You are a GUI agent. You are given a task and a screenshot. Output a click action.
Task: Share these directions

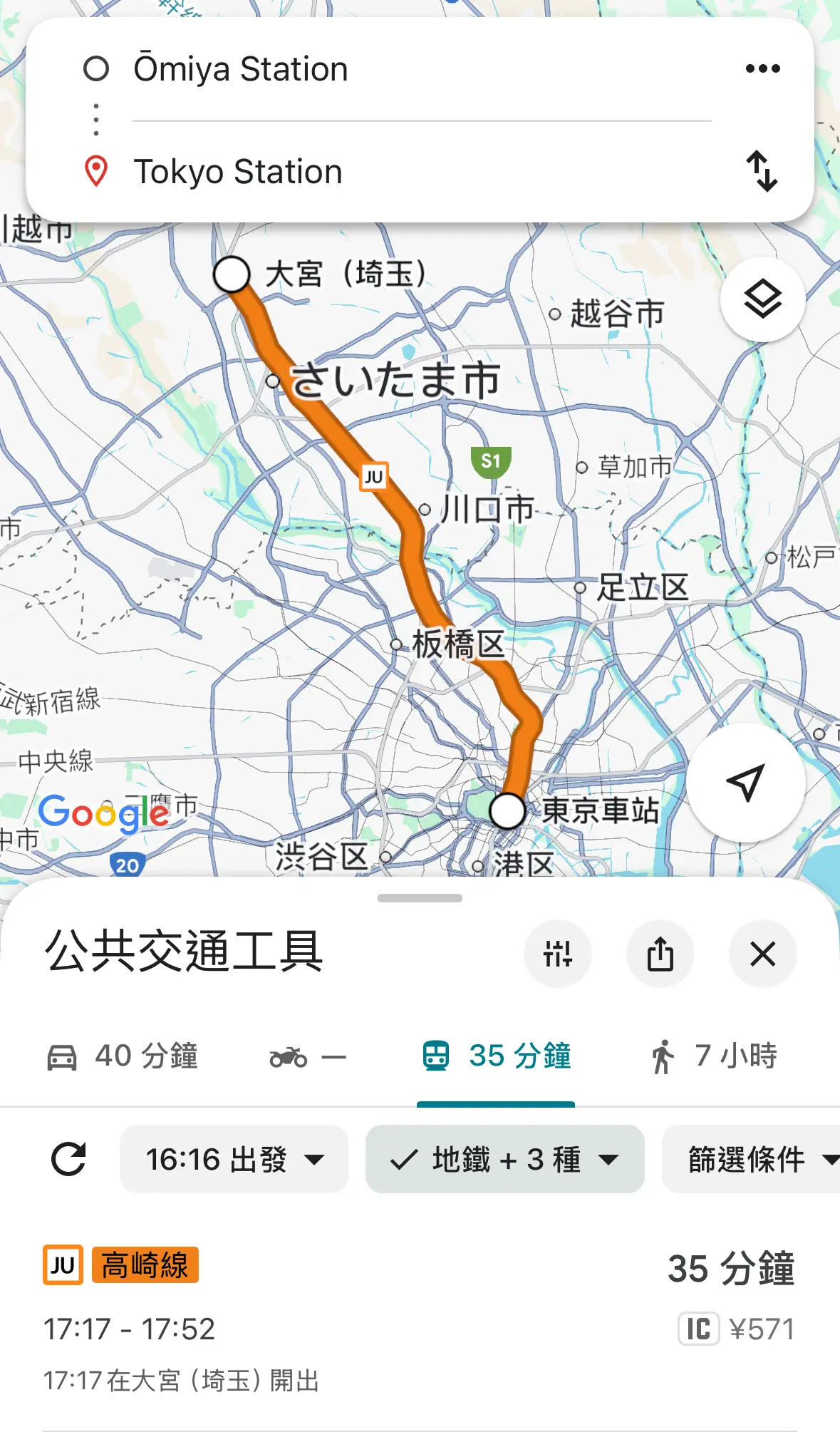pos(660,954)
